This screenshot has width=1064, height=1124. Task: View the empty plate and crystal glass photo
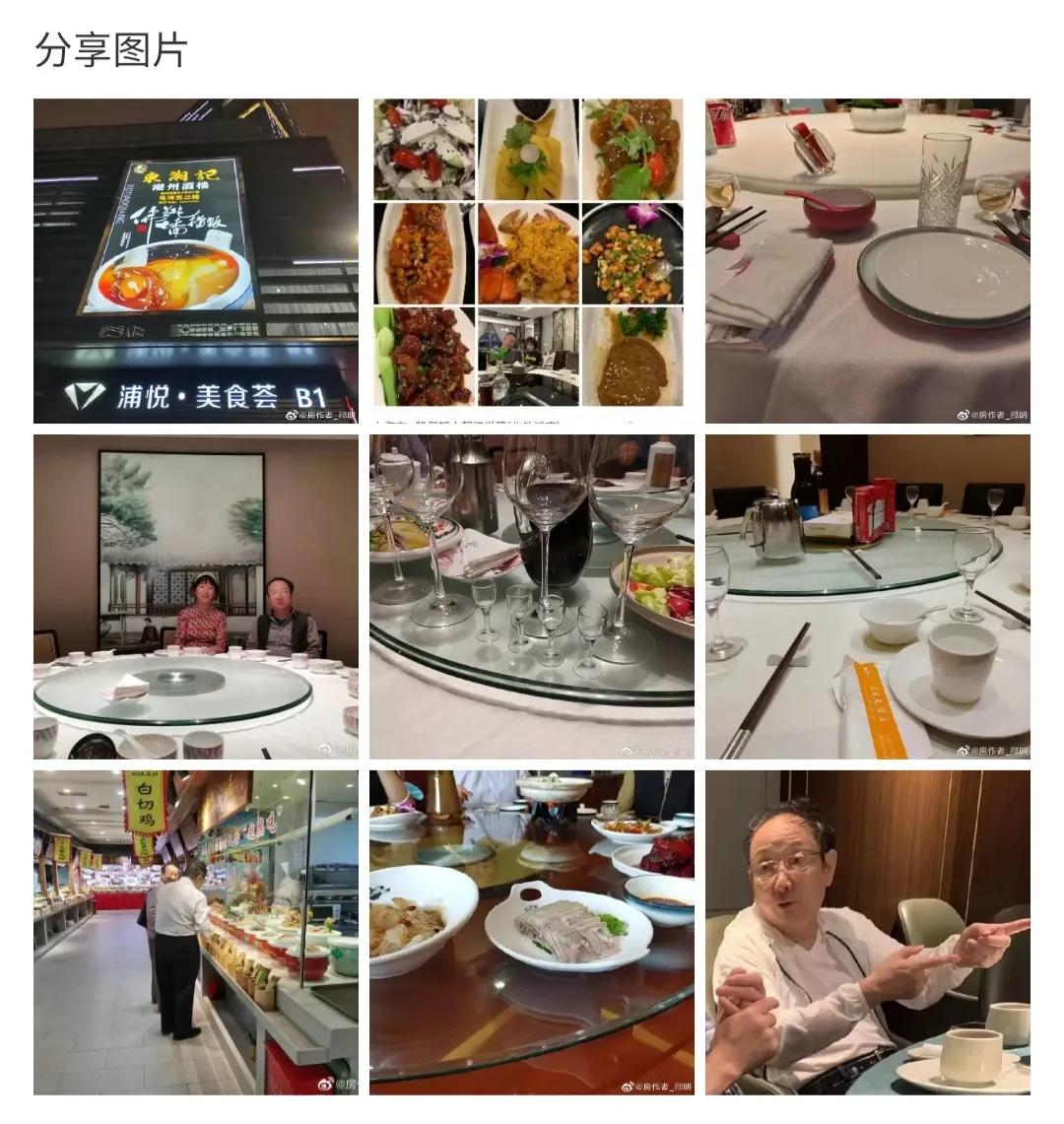[867, 261]
